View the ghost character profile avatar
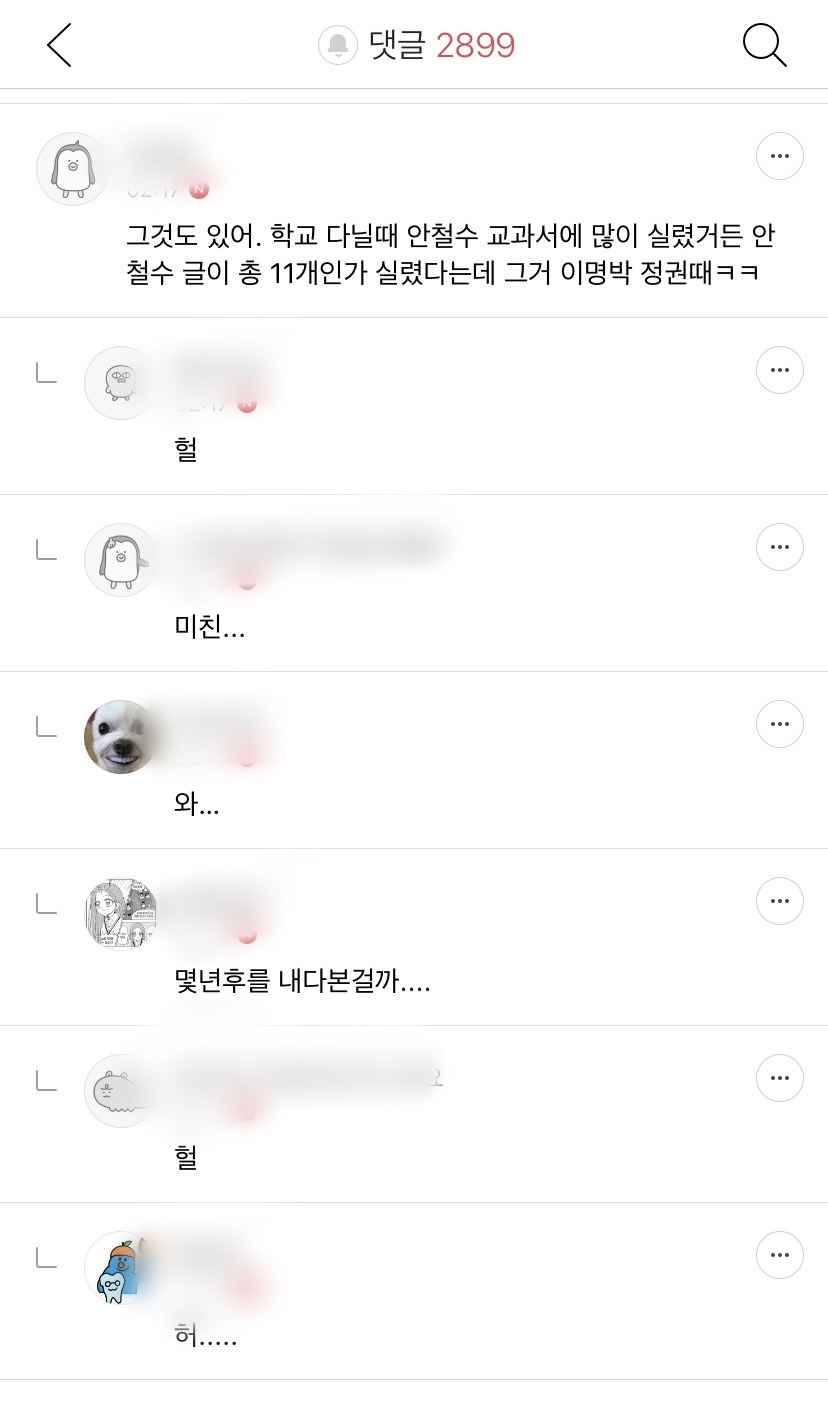828x1407 pixels. pyautogui.click(x=120, y=1091)
